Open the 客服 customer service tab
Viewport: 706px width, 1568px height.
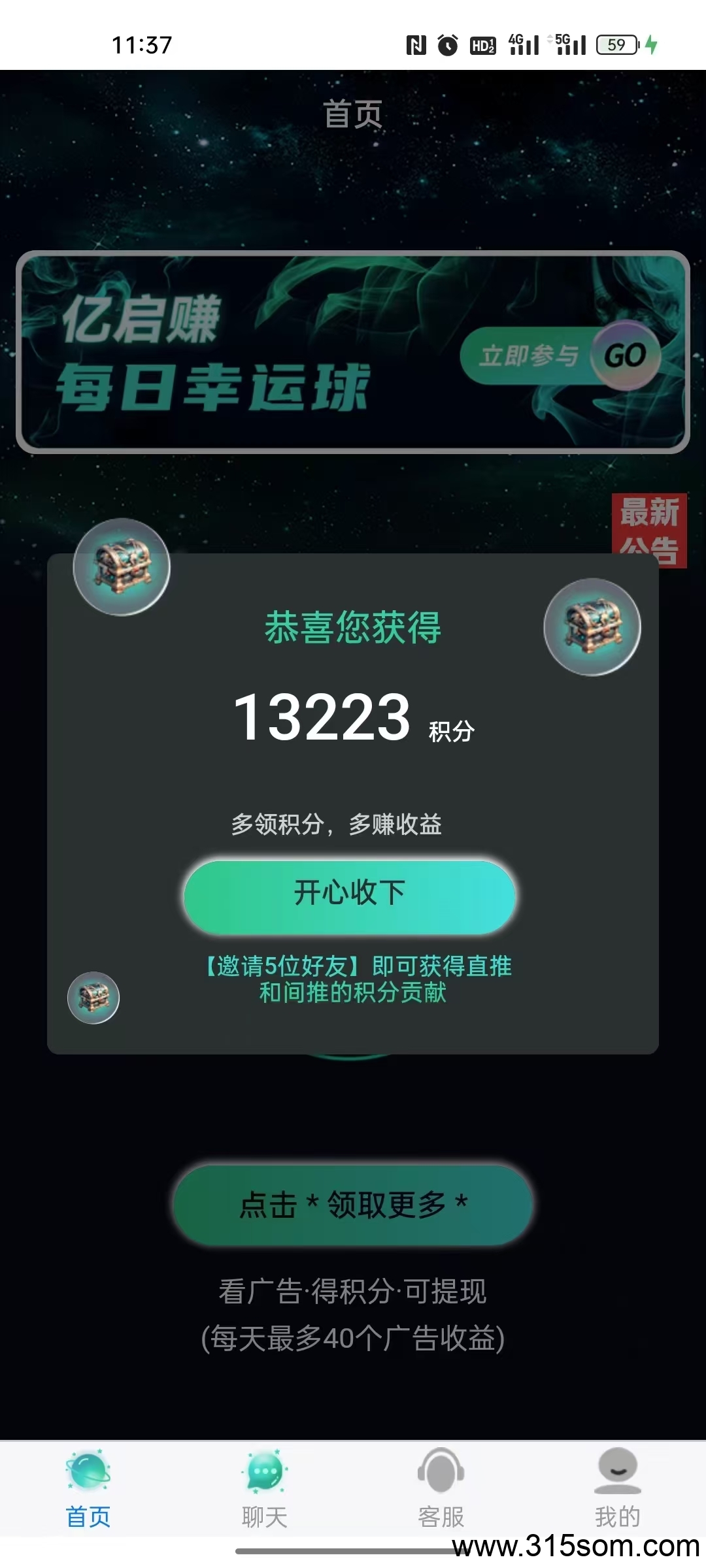pyautogui.click(x=441, y=1490)
